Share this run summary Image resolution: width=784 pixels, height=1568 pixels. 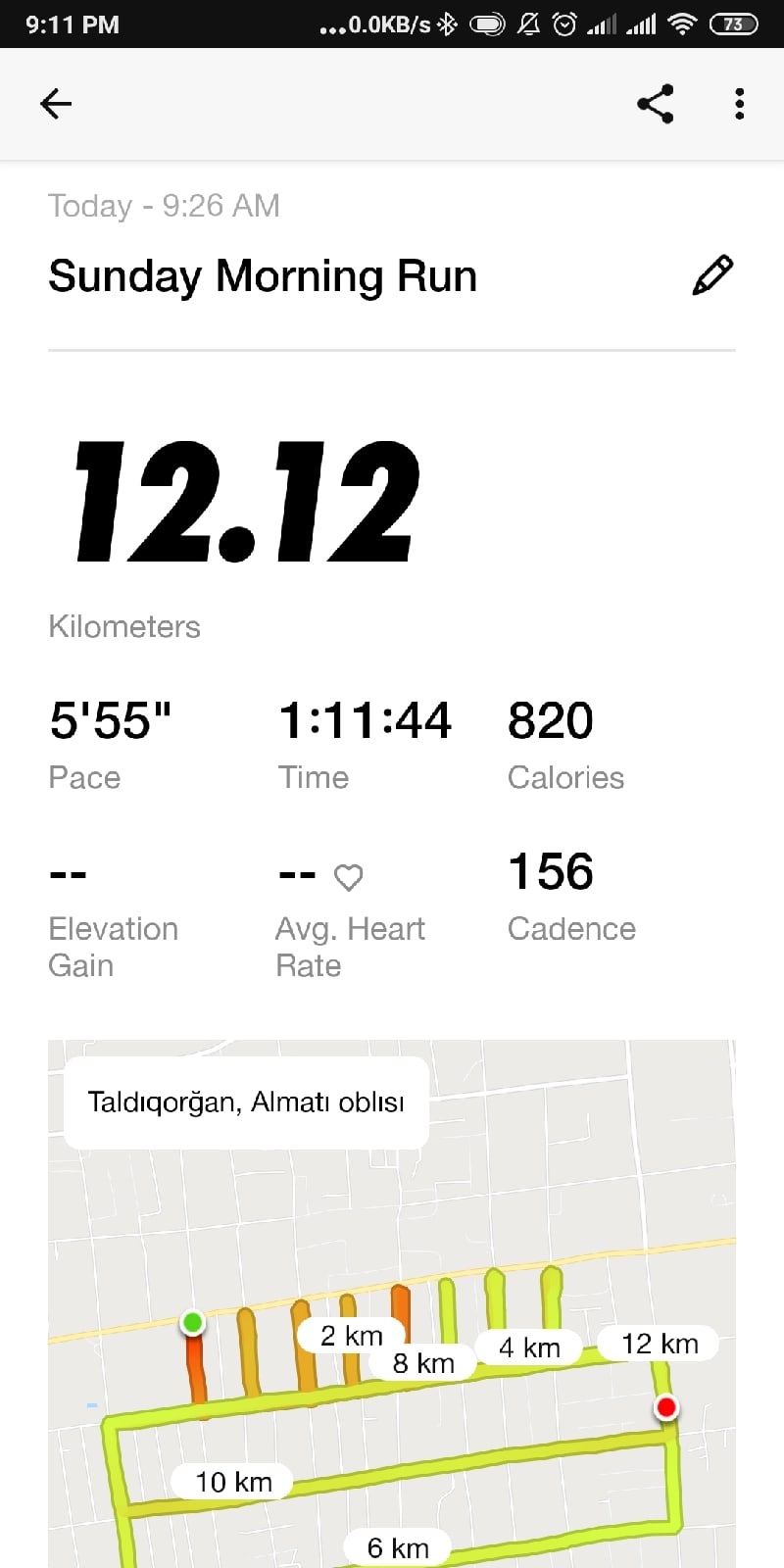coord(656,104)
